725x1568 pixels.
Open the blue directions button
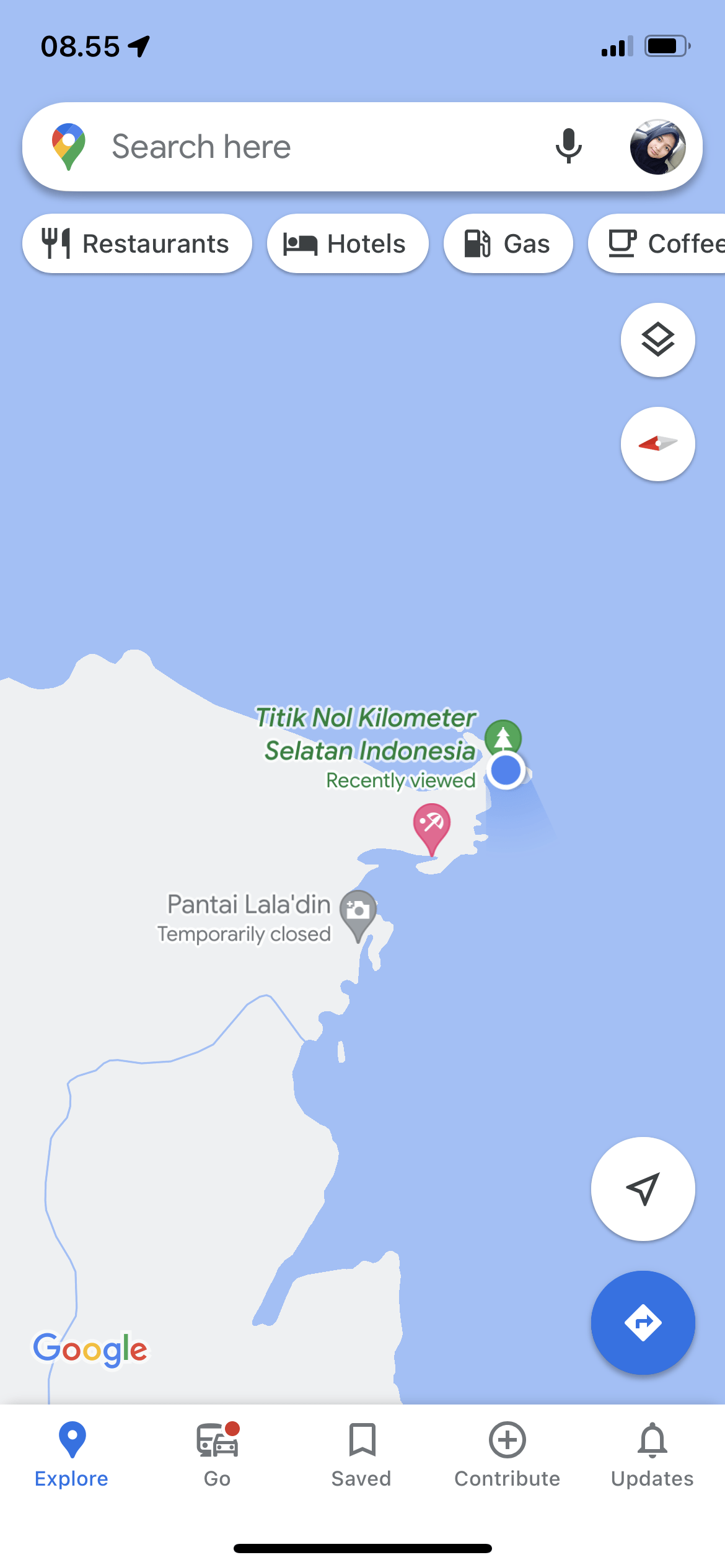[x=643, y=1323]
